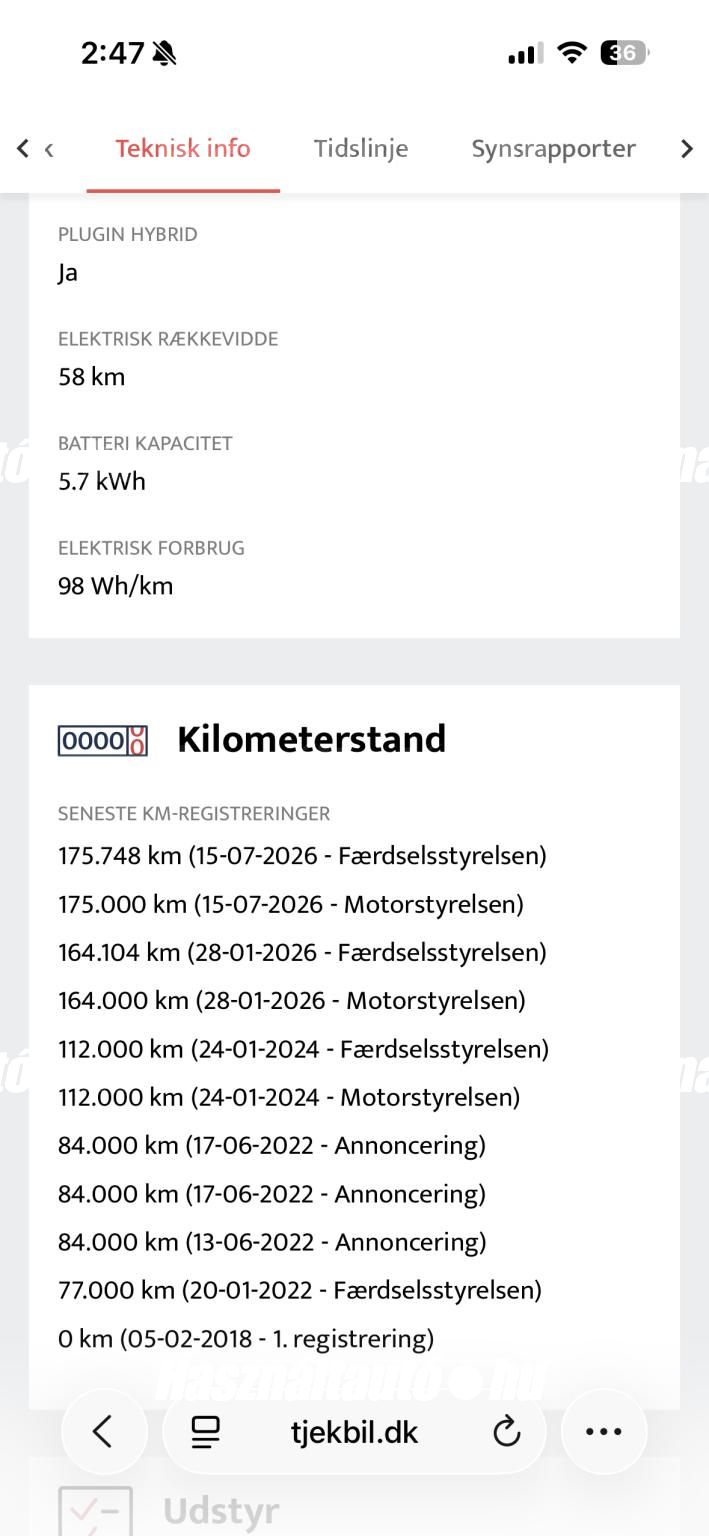Show previous tabs with left arrow
709x1536 pixels.
23,149
